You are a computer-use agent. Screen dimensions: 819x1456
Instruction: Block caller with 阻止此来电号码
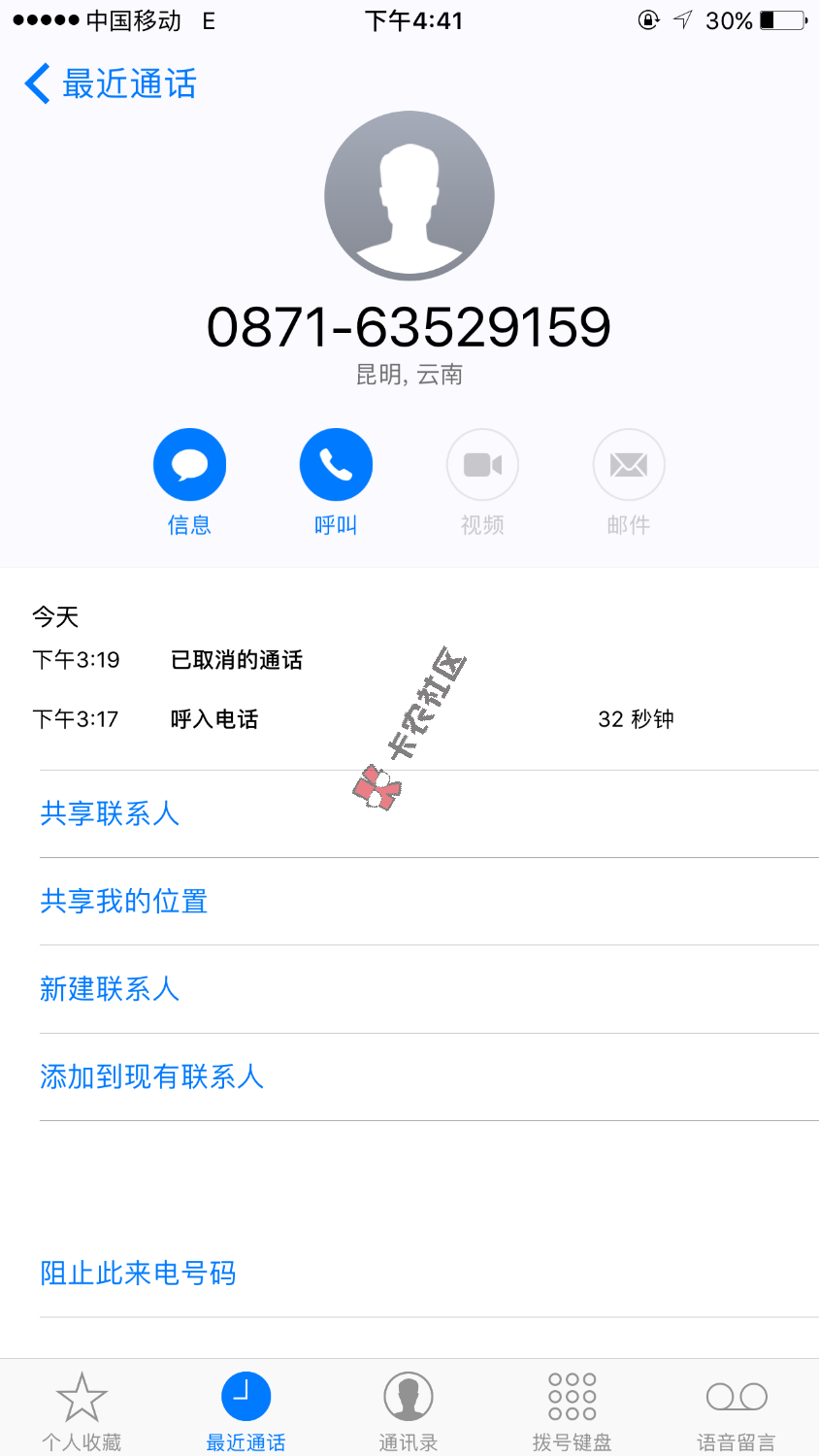click(x=138, y=1274)
